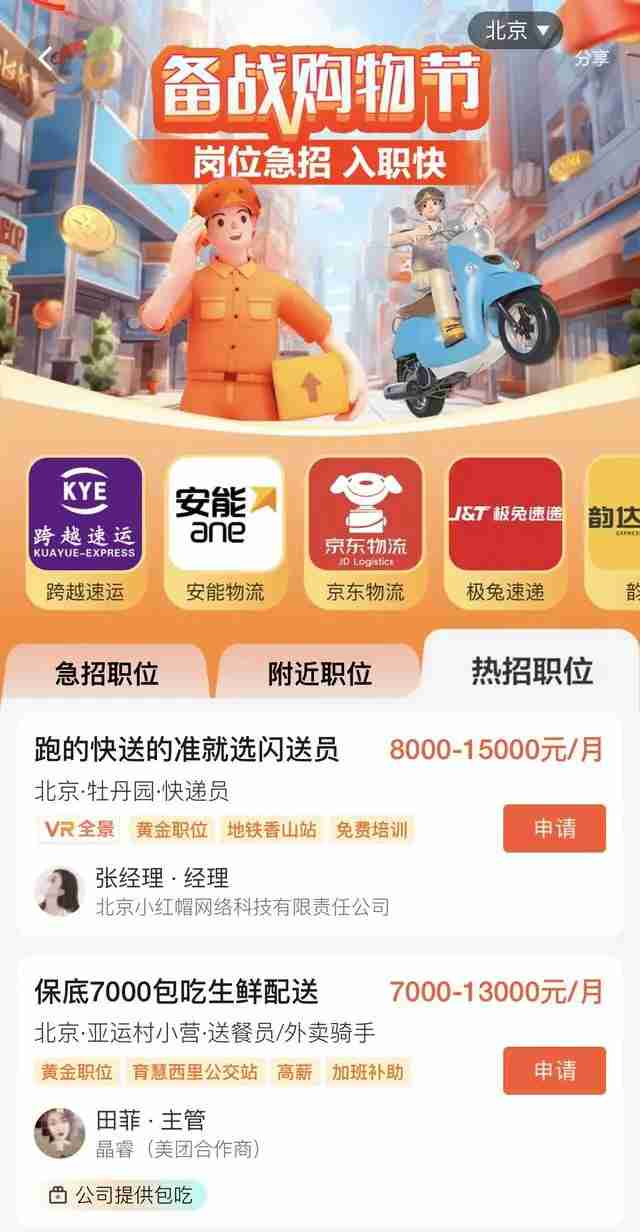This screenshot has height=1232, width=640.
Task: Select the 热招职位 tab
Action: 531,671
